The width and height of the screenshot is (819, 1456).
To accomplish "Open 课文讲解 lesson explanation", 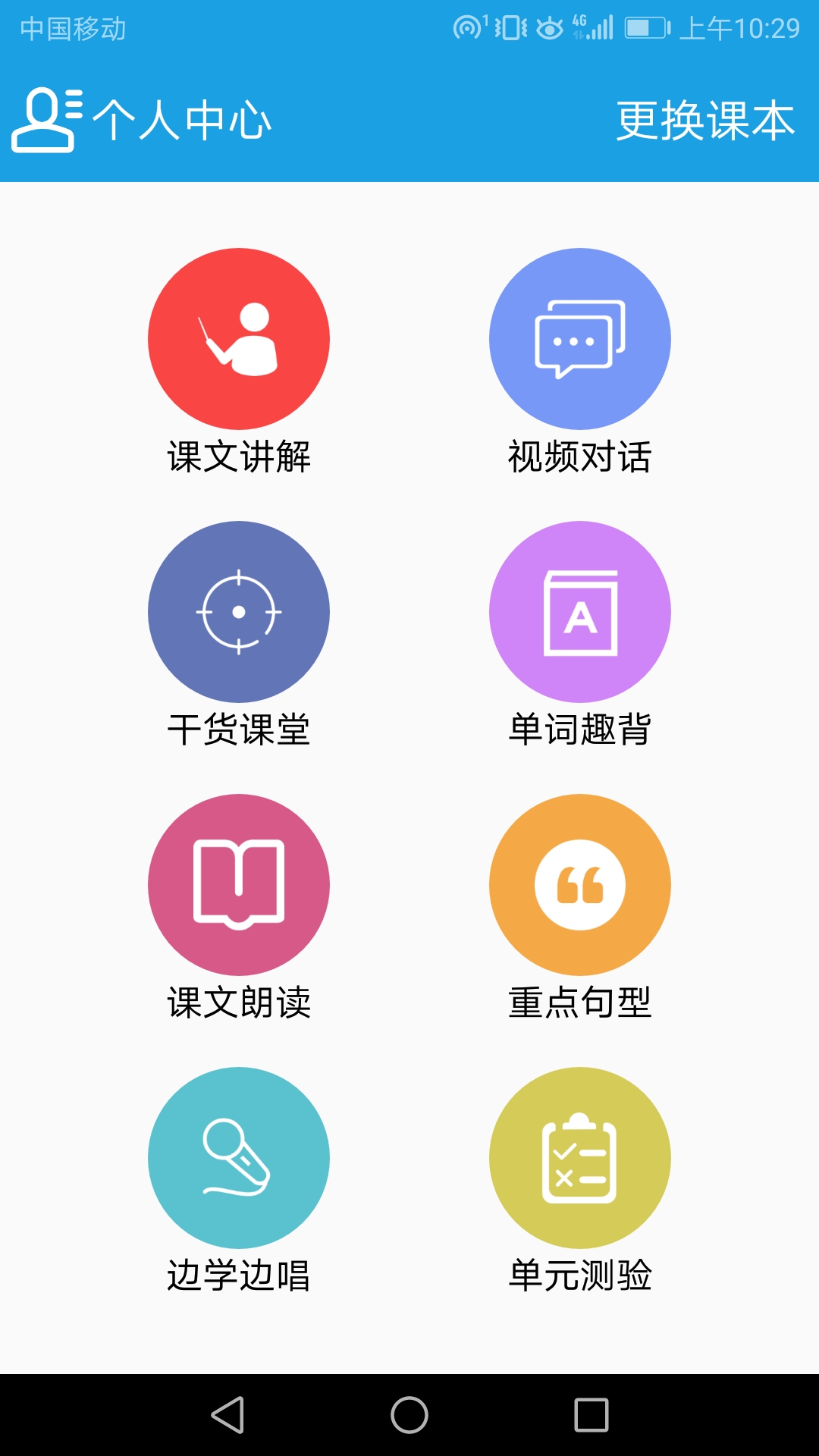I will coord(239,339).
